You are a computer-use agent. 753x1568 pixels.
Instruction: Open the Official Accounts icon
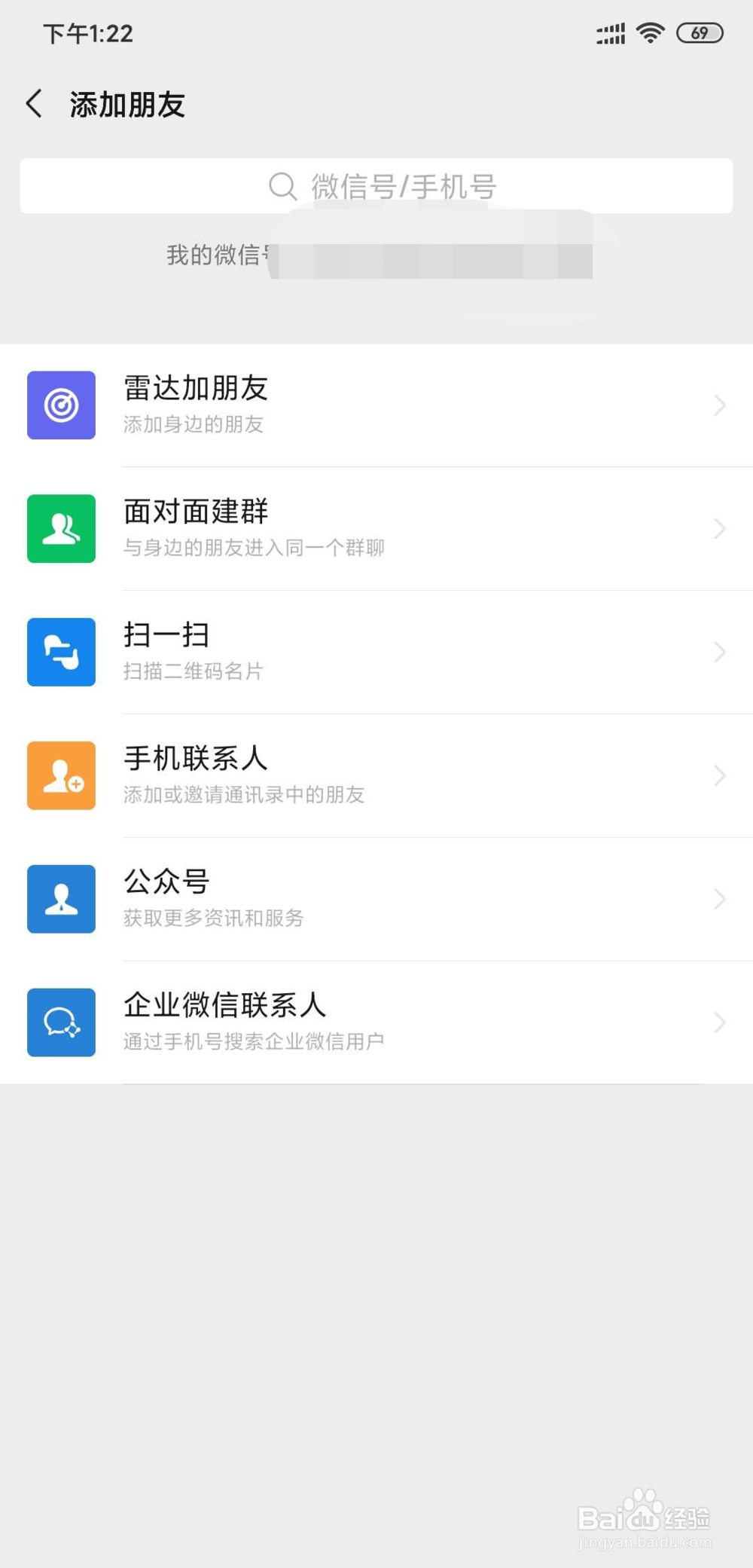click(x=61, y=899)
